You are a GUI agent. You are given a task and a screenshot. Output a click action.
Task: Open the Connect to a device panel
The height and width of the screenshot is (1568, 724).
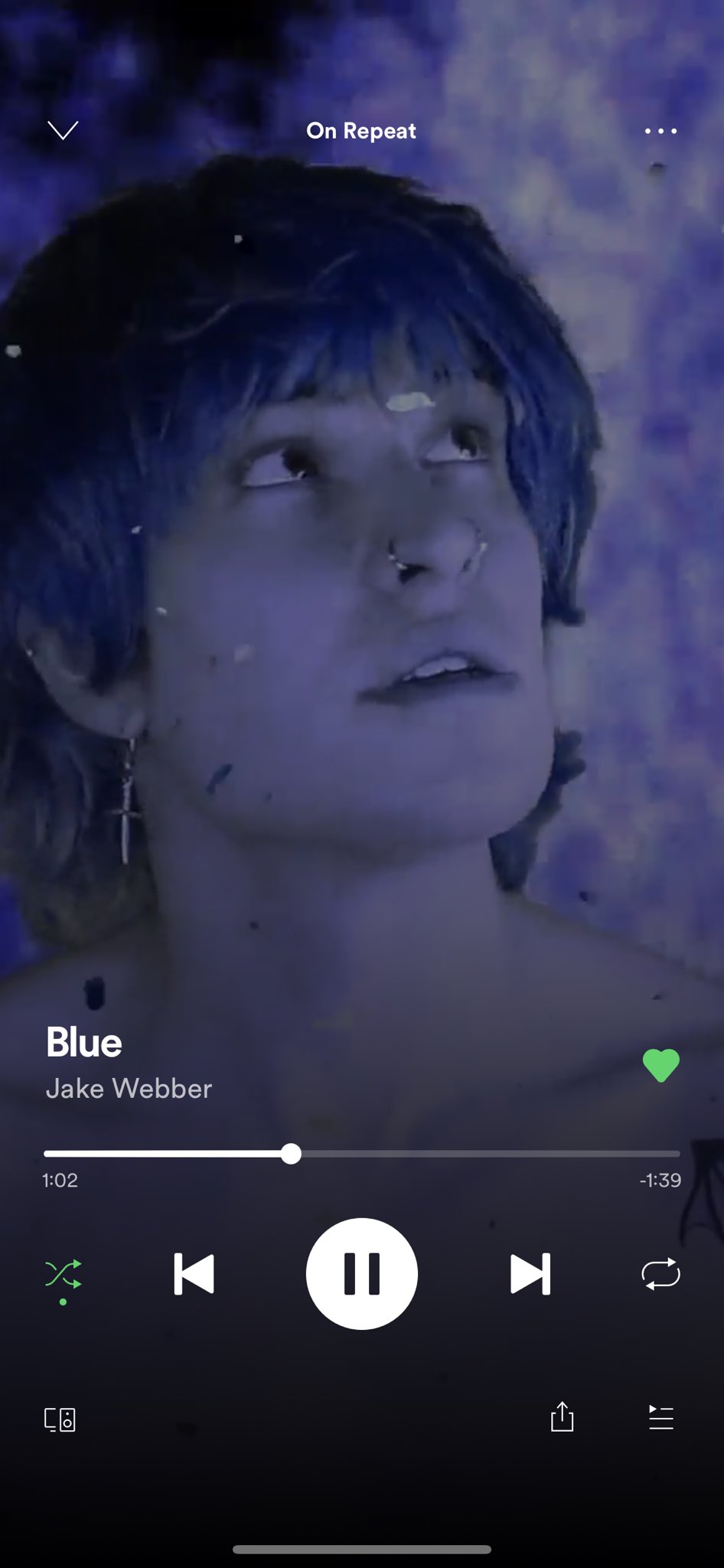point(61,1419)
